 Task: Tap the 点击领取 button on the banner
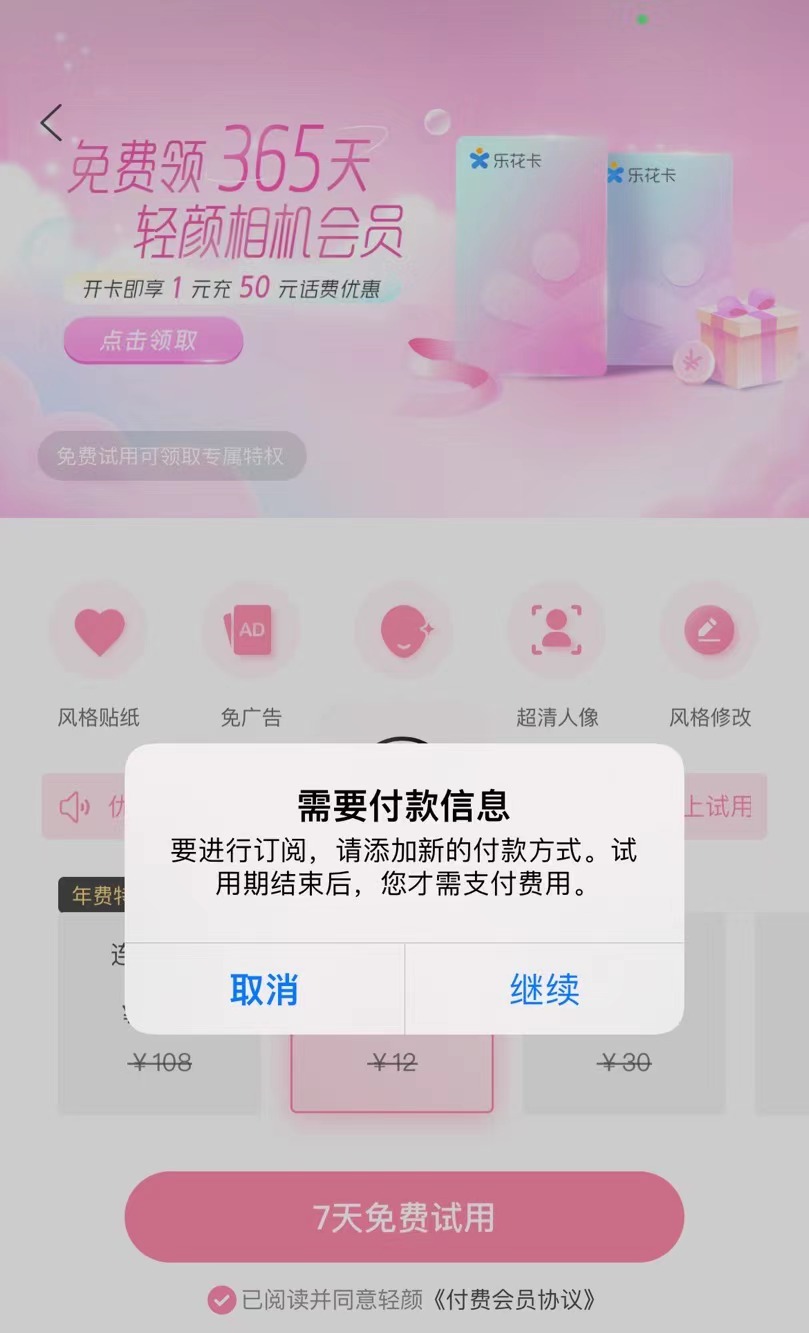[x=153, y=340]
